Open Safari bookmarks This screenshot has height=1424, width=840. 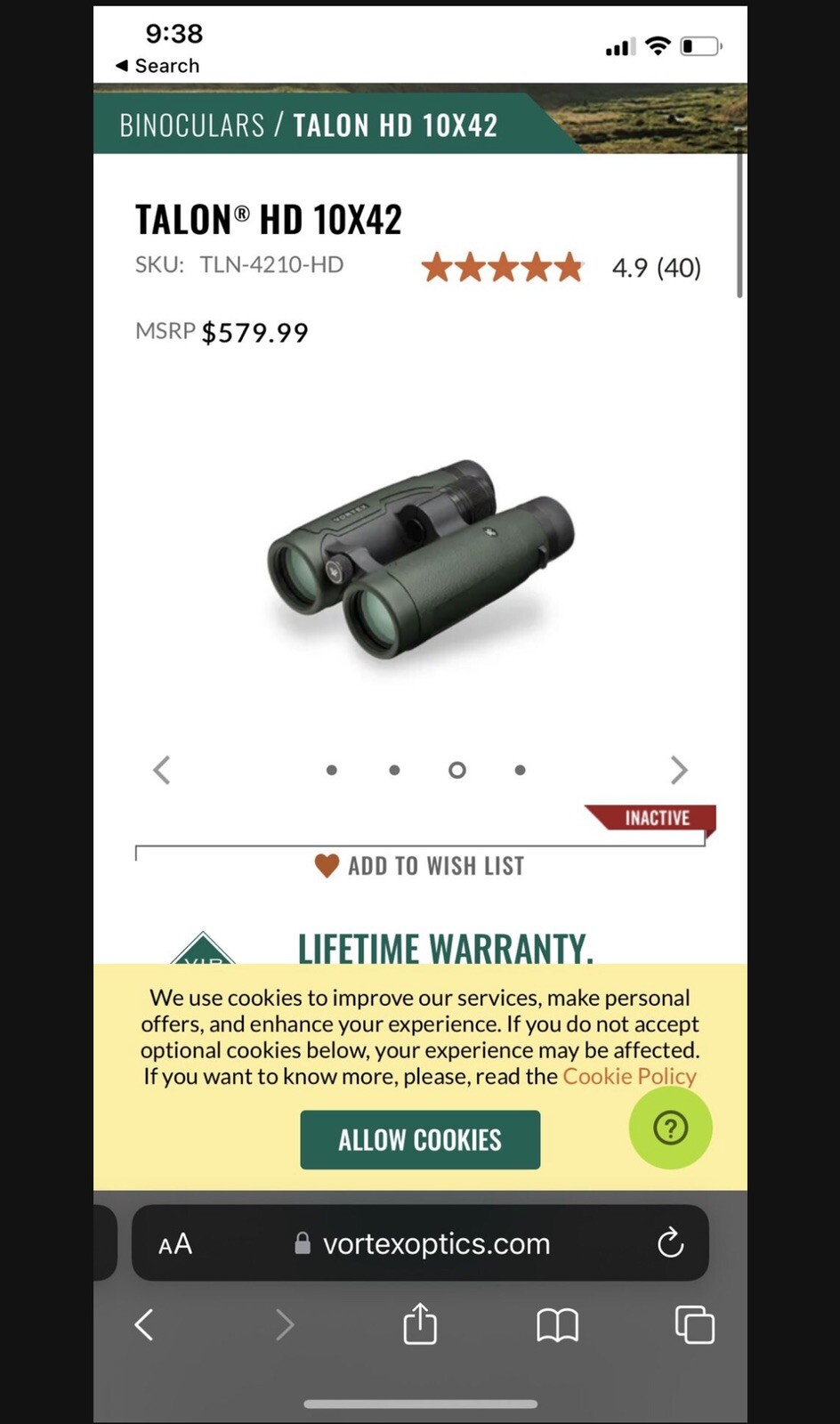(x=557, y=1324)
